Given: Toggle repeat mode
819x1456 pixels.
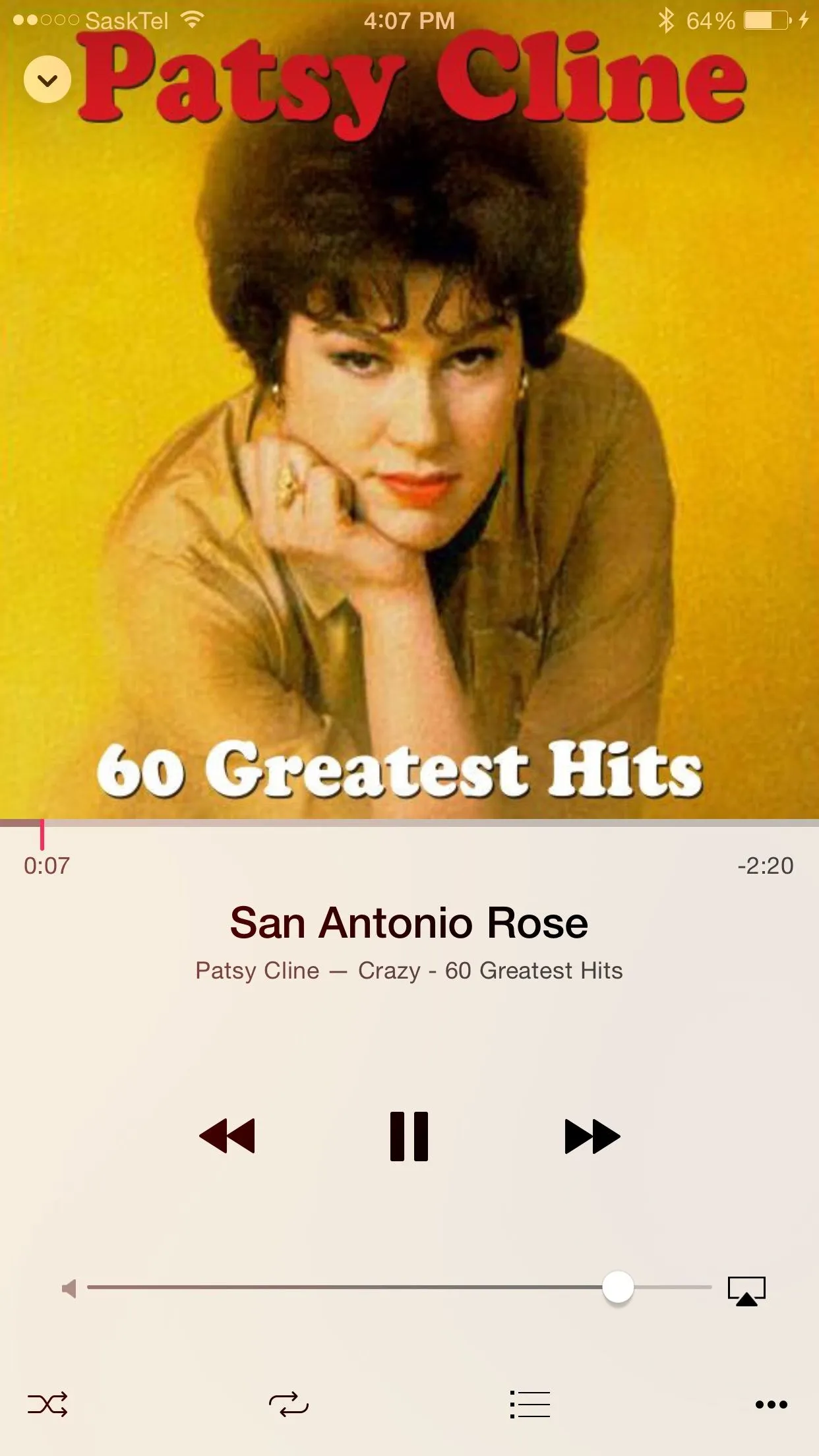Looking at the screenshot, I should tap(289, 1404).
